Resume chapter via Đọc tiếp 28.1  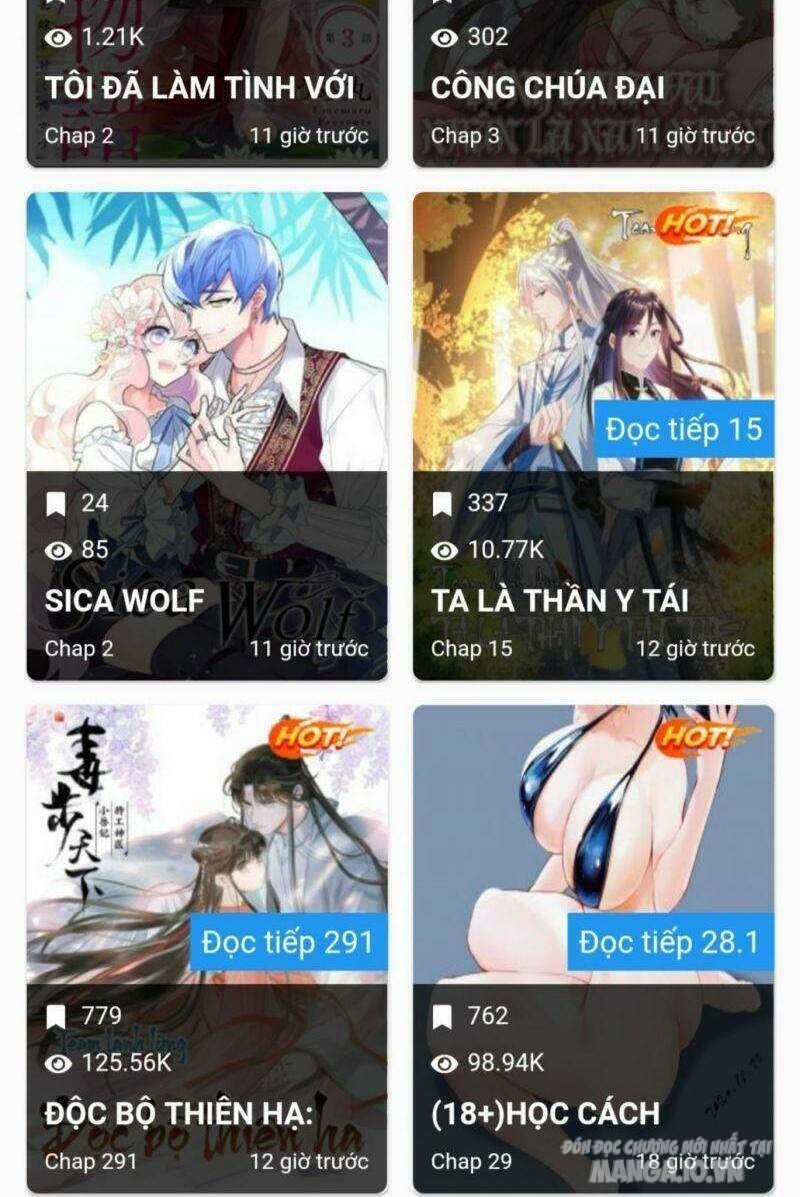[x=670, y=942]
